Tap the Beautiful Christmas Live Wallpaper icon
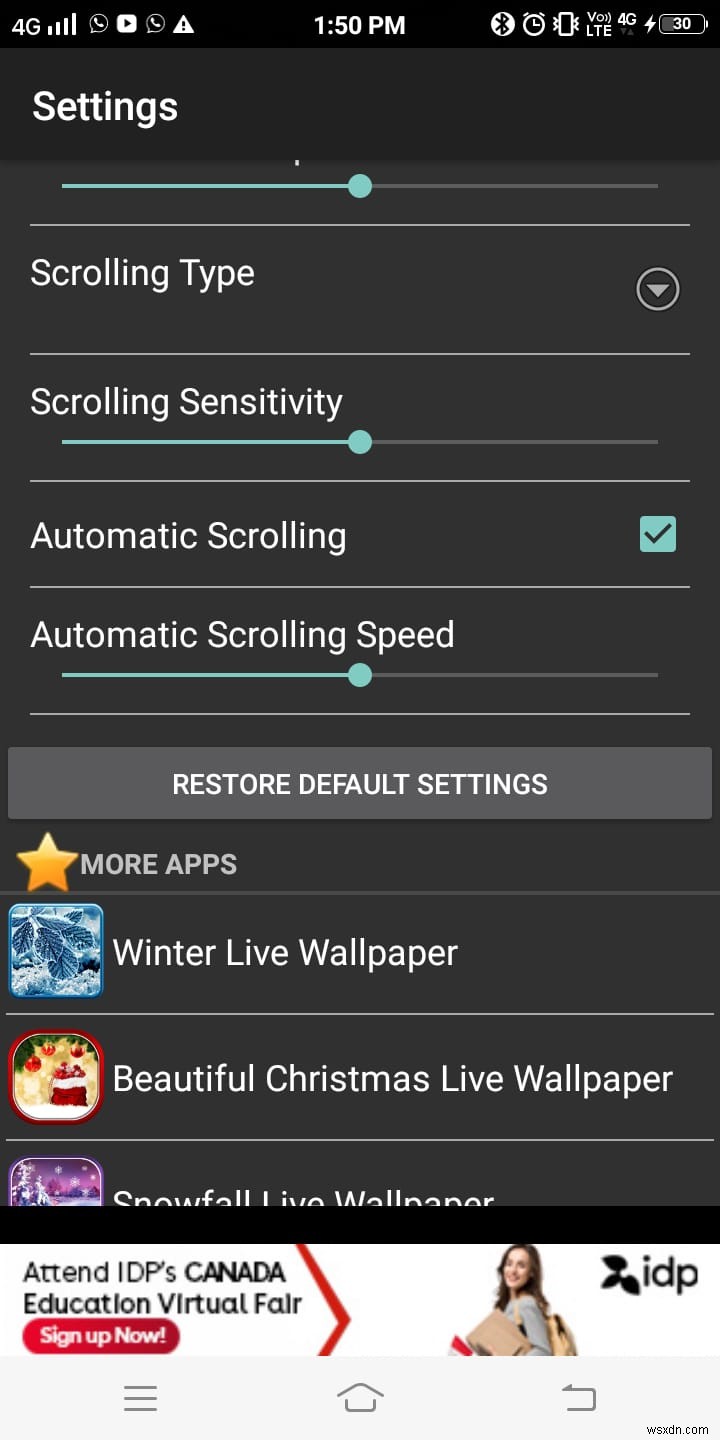 55,1077
